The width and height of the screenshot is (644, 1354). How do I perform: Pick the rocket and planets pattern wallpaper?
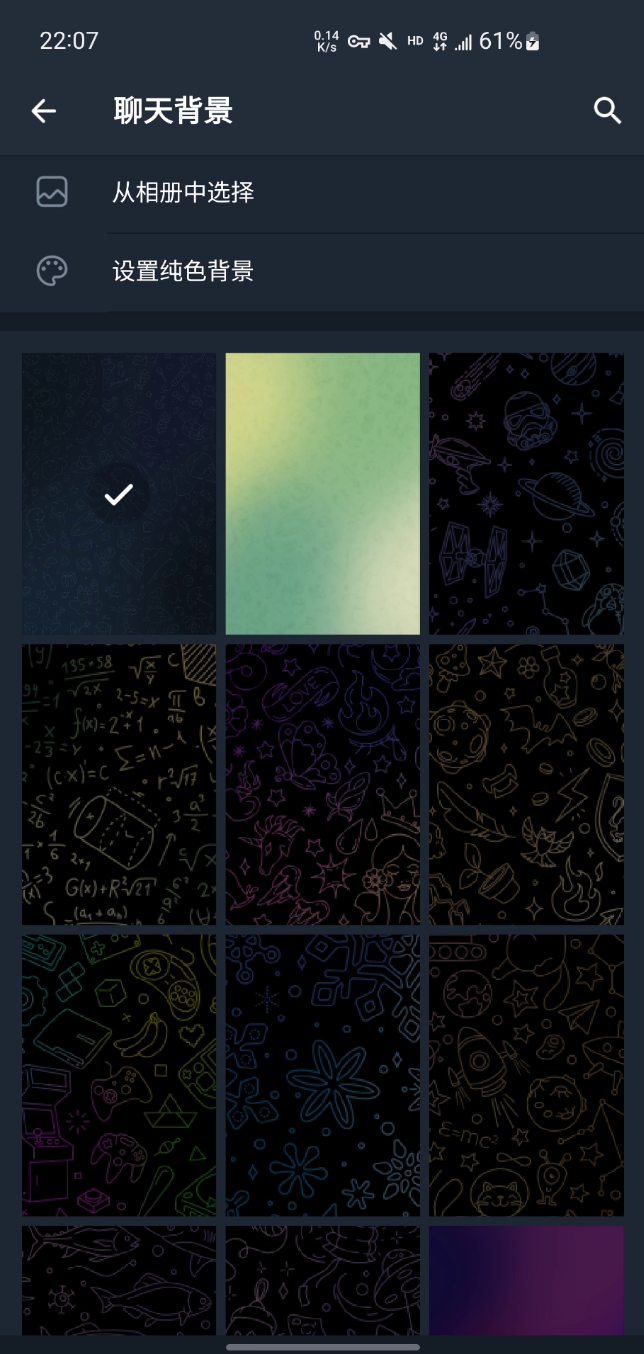(x=526, y=1075)
